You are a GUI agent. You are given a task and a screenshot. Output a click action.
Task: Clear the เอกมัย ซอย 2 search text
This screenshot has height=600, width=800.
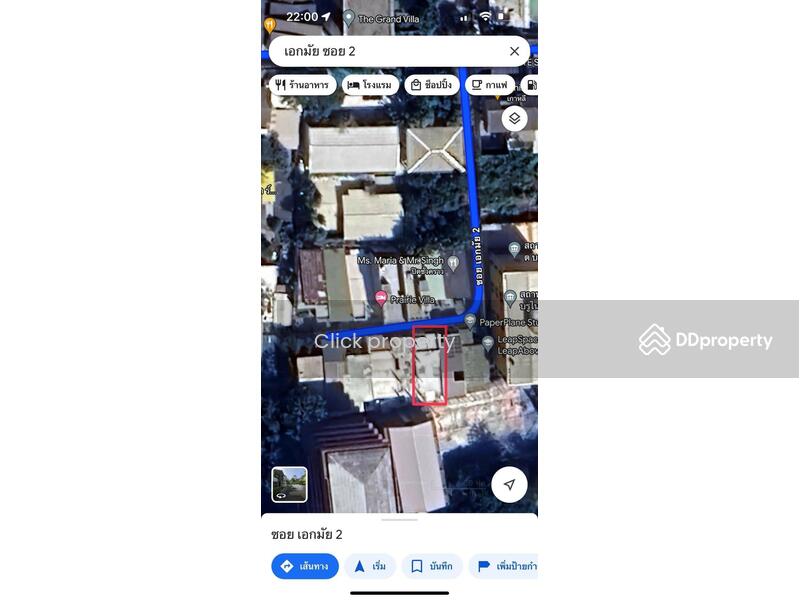tap(514, 51)
